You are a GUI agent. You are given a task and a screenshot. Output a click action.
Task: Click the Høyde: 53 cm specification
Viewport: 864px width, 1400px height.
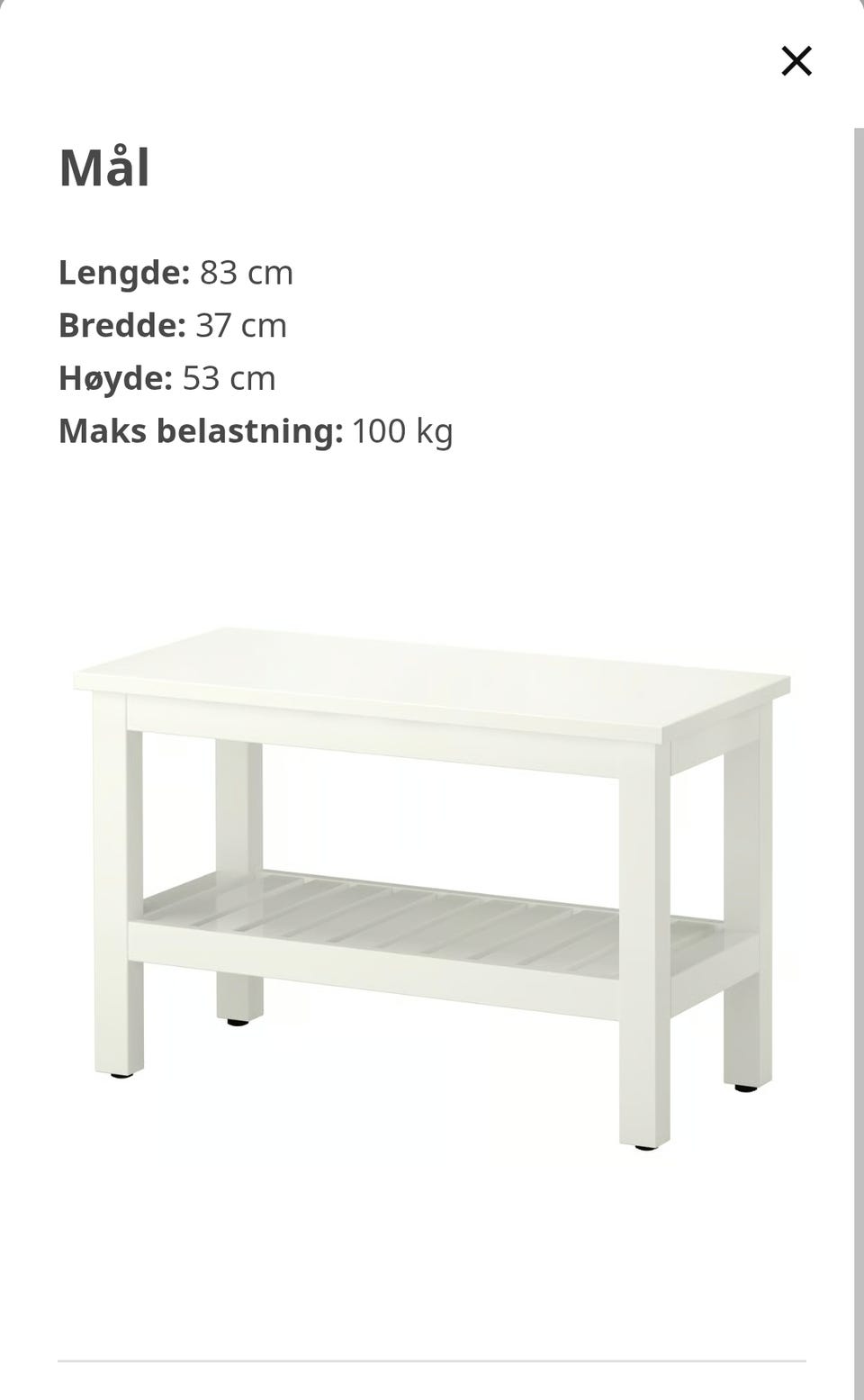coord(166,377)
